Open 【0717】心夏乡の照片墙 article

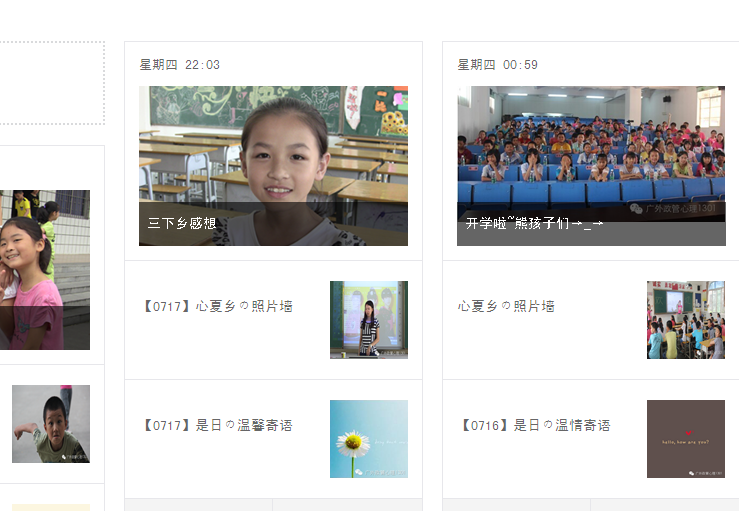click(x=219, y=307)
